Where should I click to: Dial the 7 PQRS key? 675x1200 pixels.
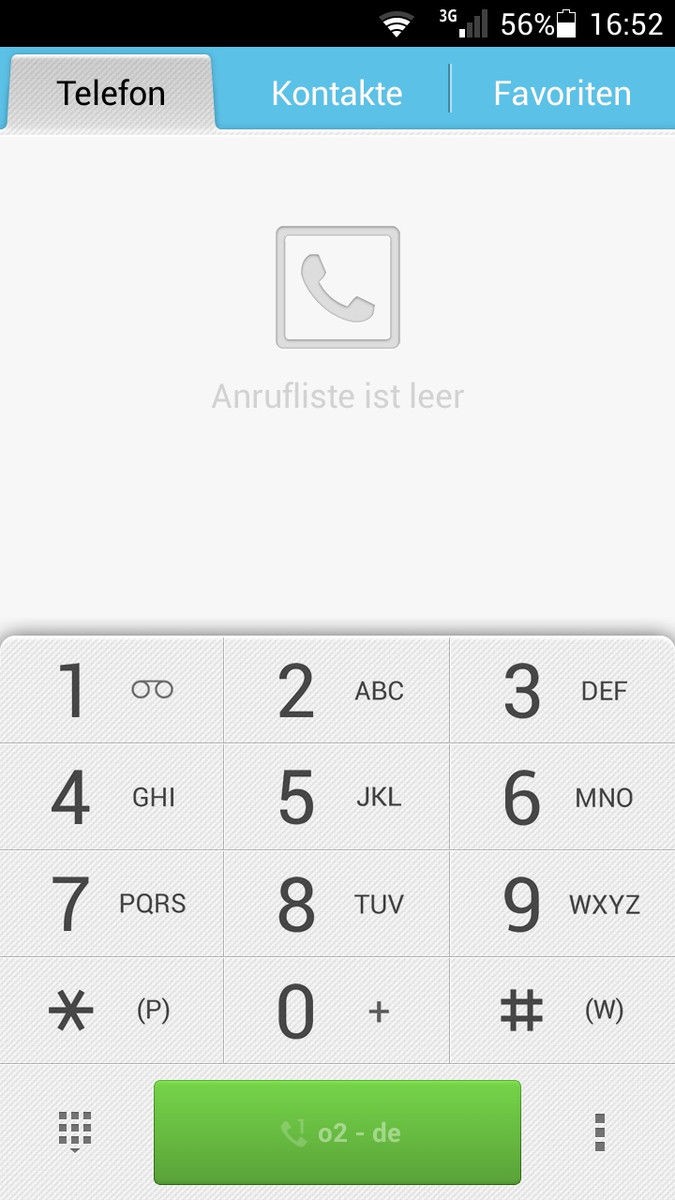111,904
